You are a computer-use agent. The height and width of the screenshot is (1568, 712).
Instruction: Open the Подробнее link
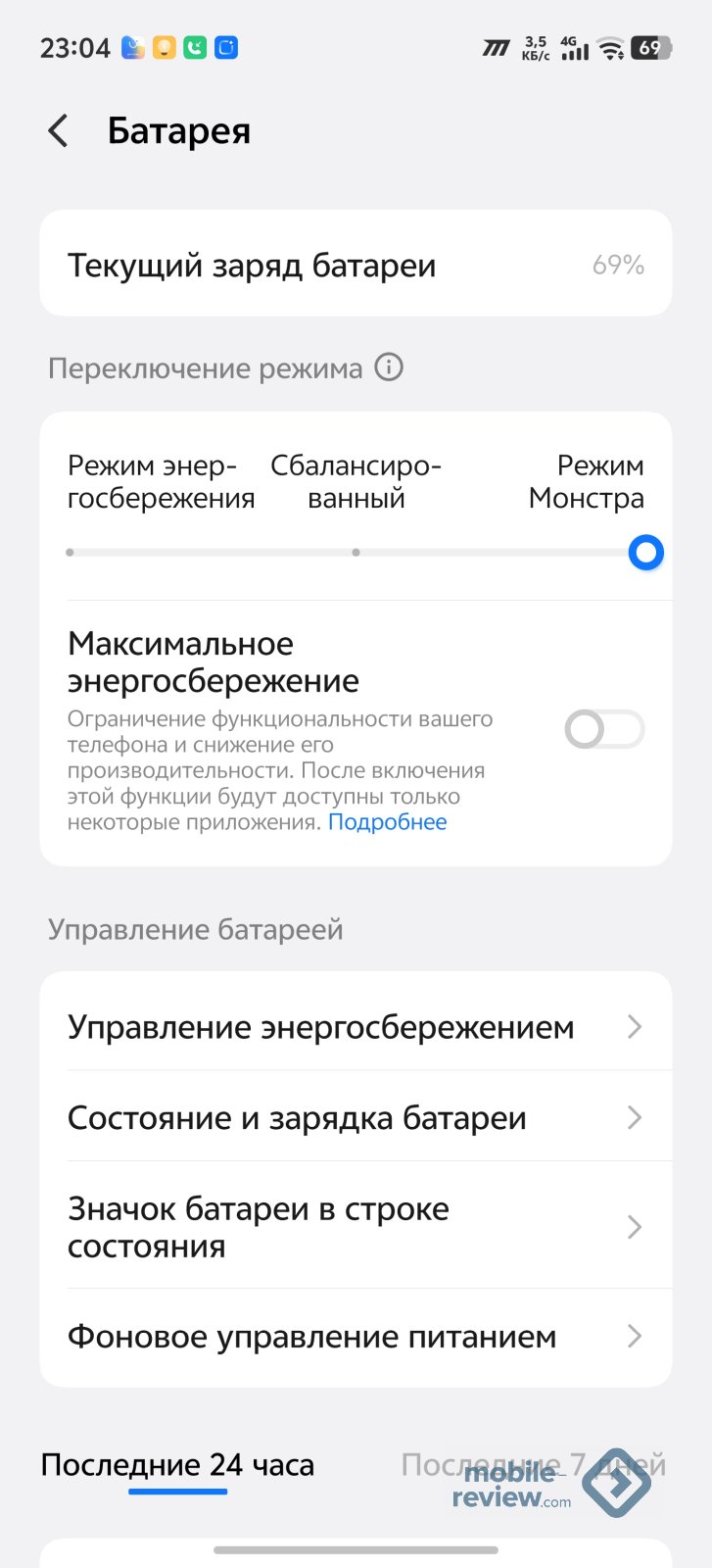coord(387,822)
